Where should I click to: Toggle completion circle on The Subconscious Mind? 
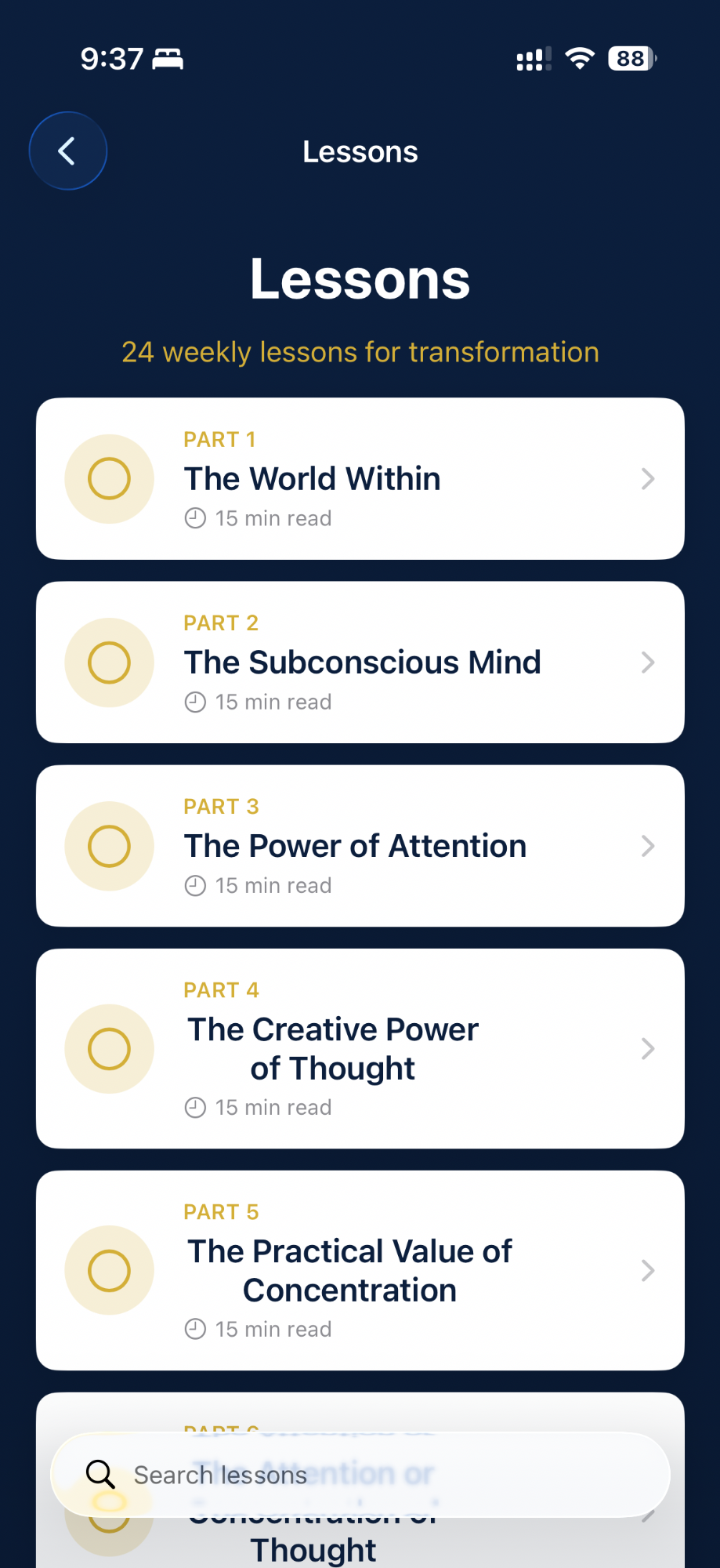(109, 662)
